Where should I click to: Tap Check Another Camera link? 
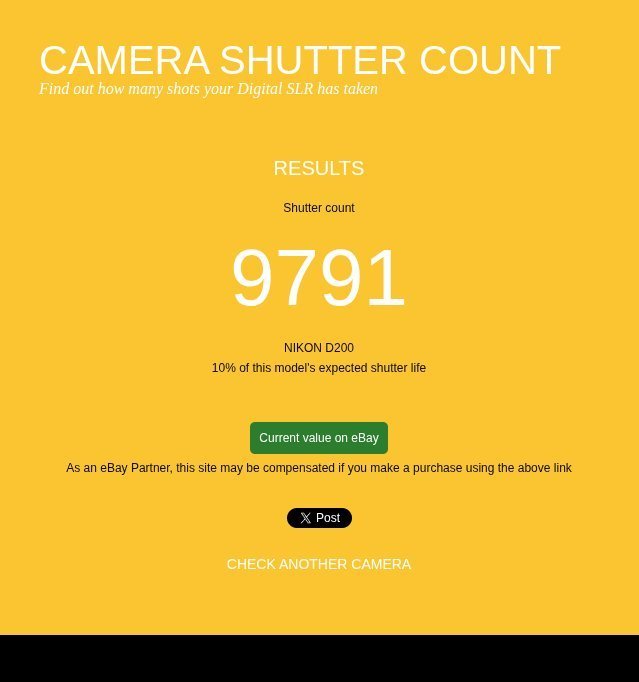[x=318, y=564]
